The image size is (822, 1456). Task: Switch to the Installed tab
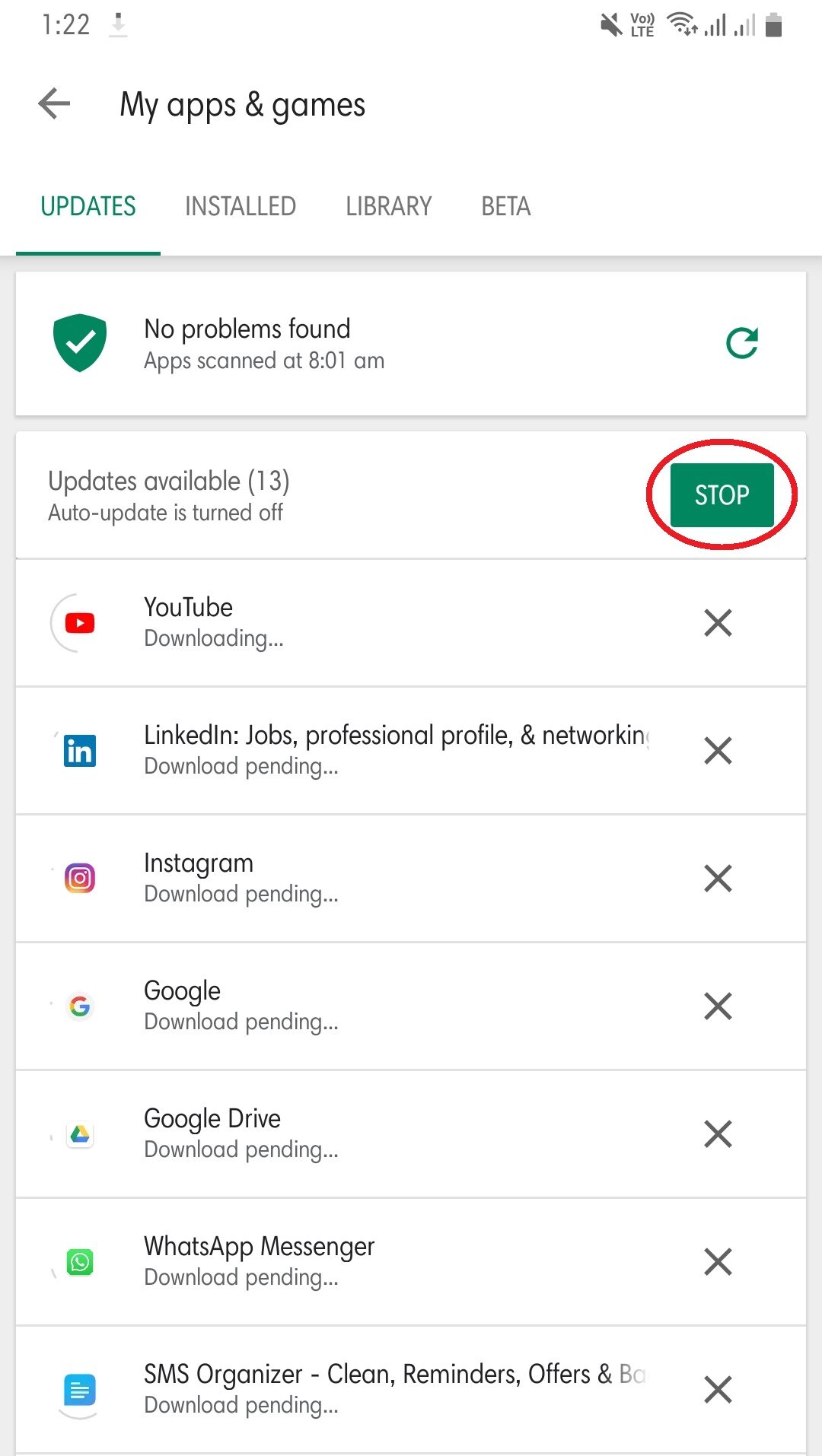[x=241, y=206]
